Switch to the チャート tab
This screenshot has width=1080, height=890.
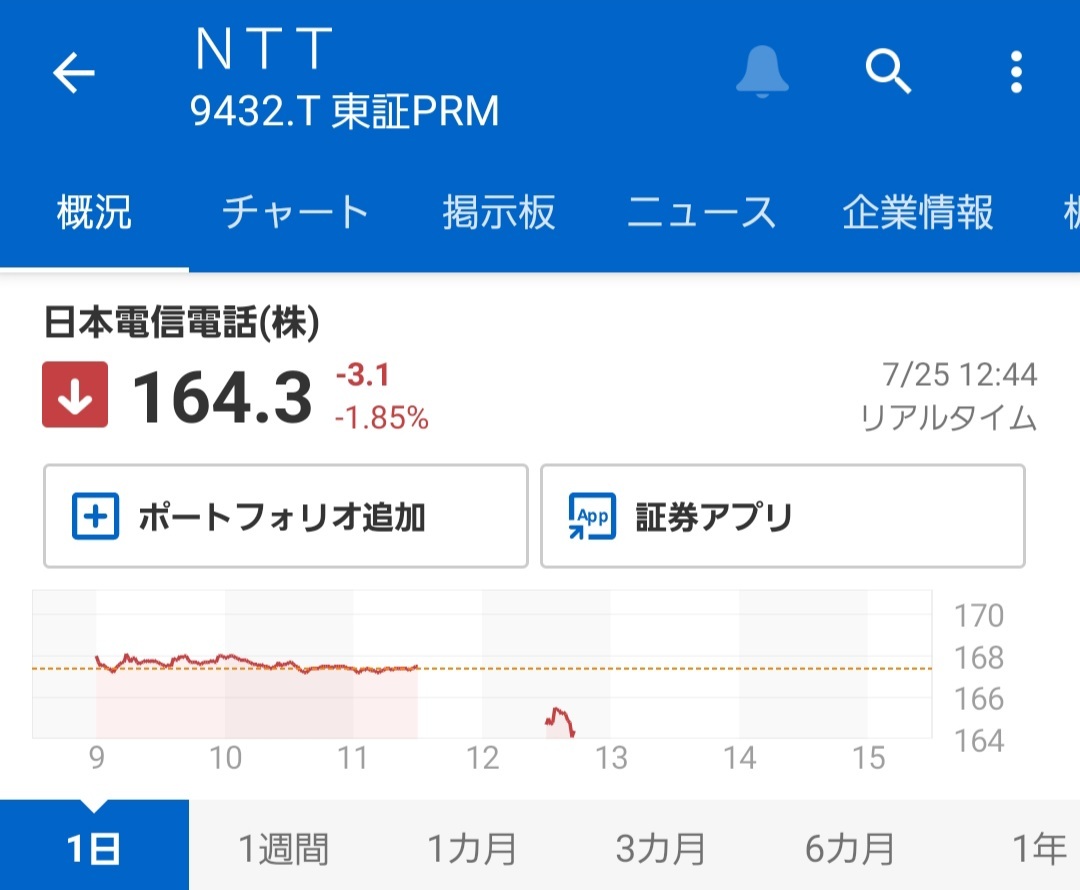point(295,213)
